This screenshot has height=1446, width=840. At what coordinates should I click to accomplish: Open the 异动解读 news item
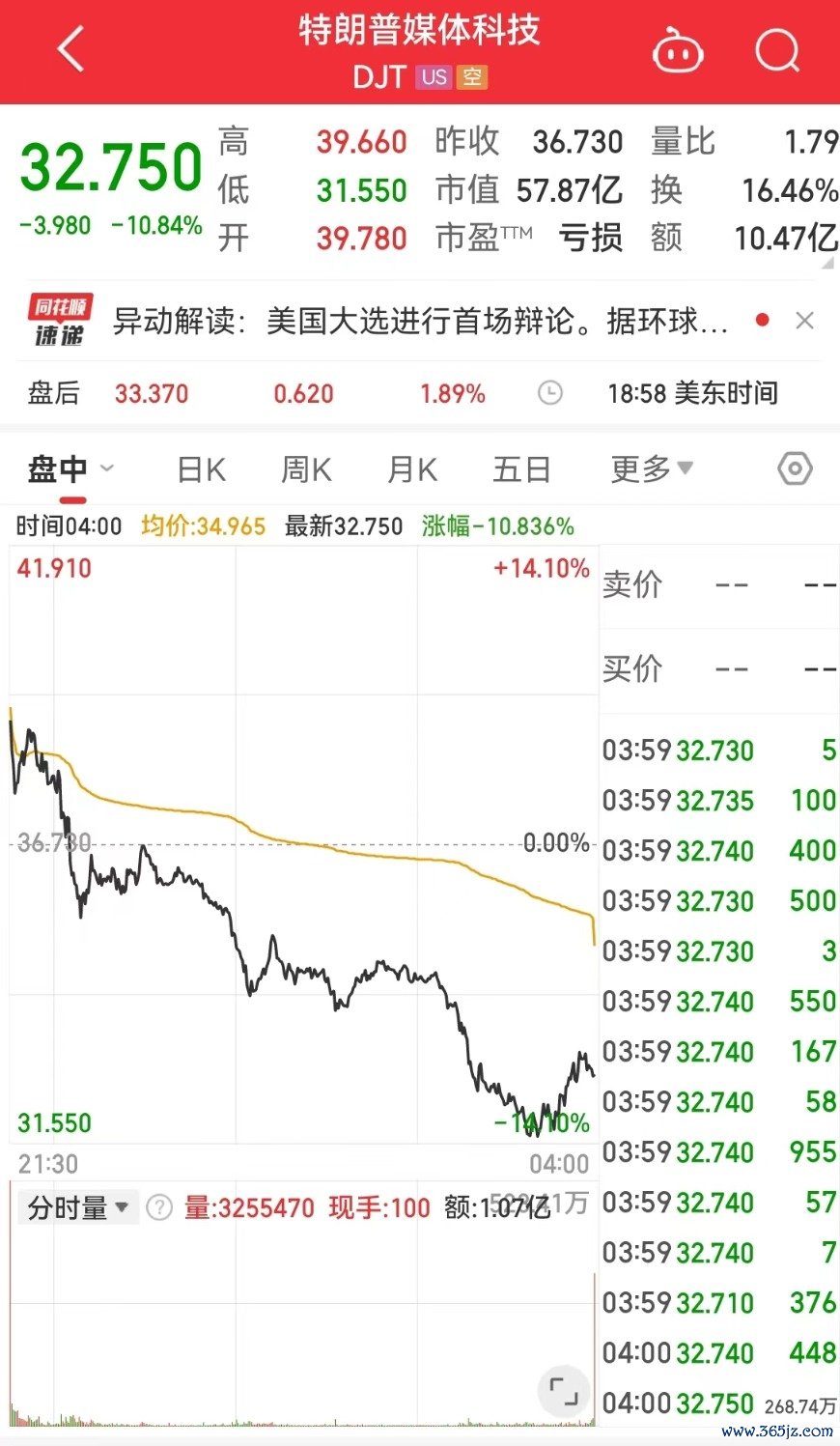(x=420, y=322)
